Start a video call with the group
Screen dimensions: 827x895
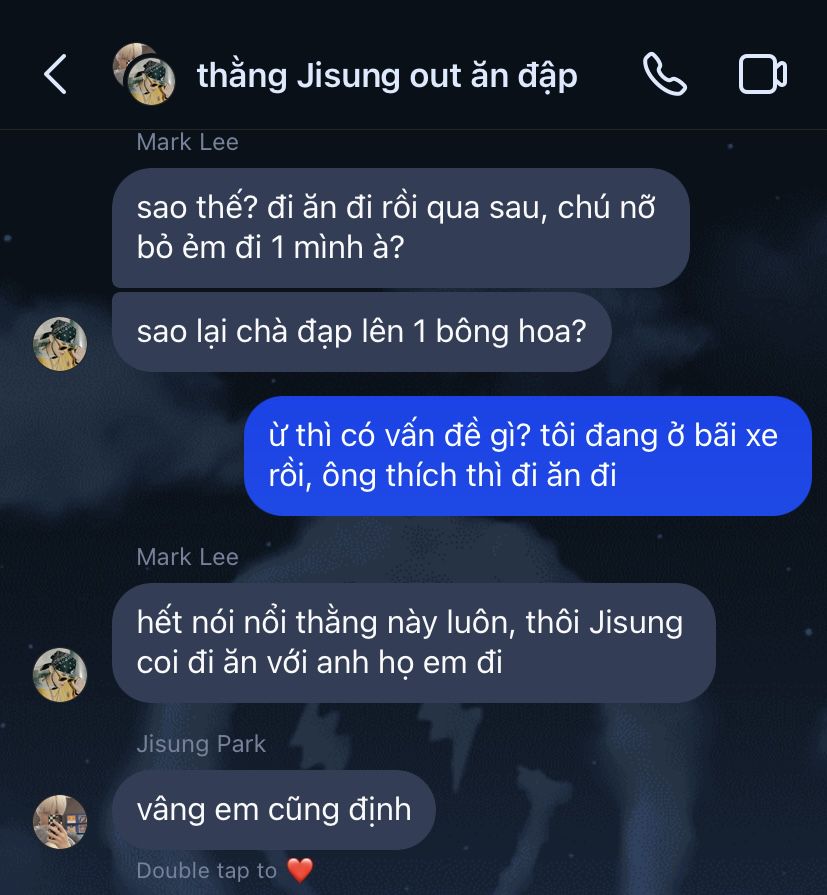click(x=762, y=75)
